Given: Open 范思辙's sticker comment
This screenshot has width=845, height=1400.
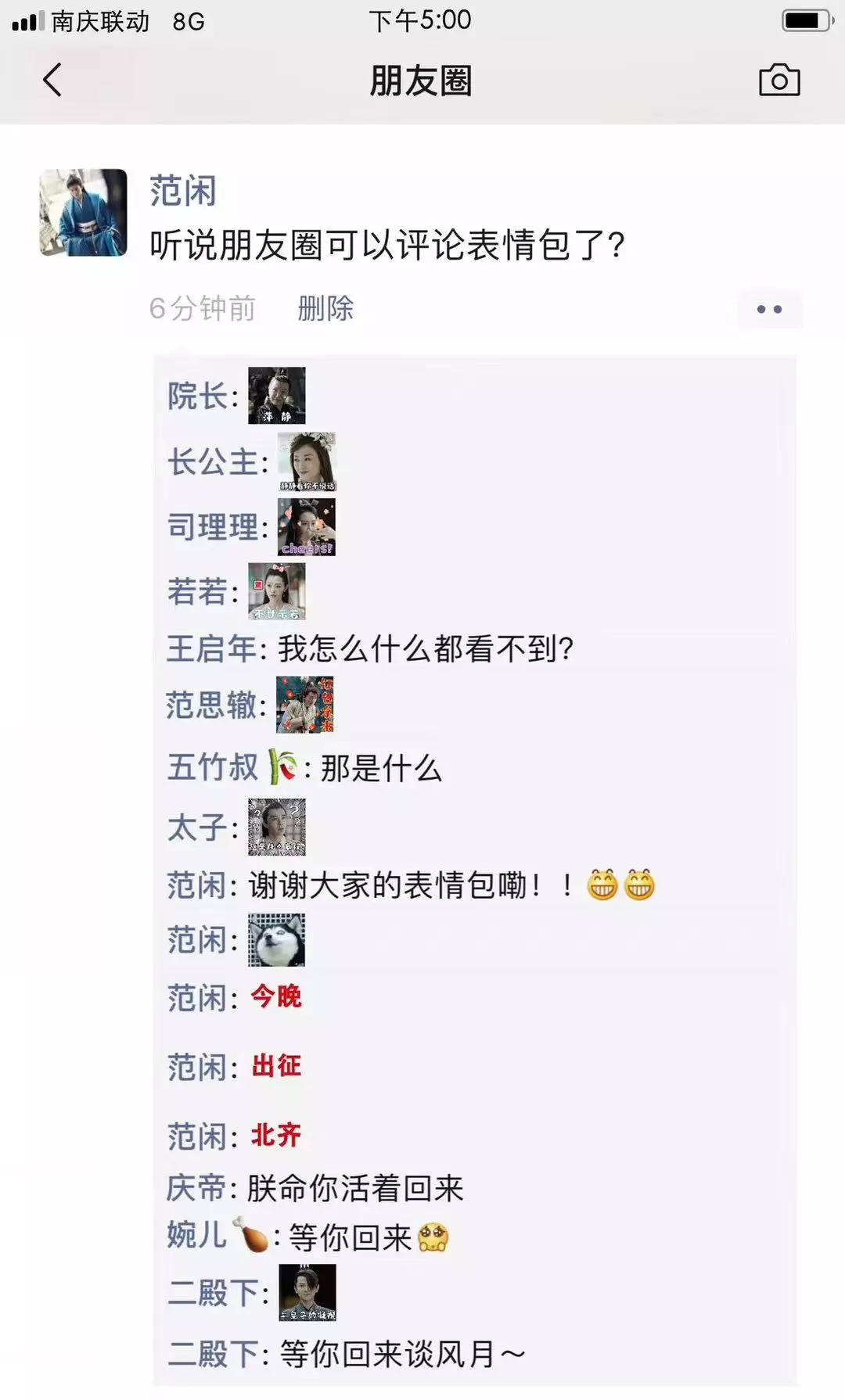Looking at the screenshot, I should 305,705.
